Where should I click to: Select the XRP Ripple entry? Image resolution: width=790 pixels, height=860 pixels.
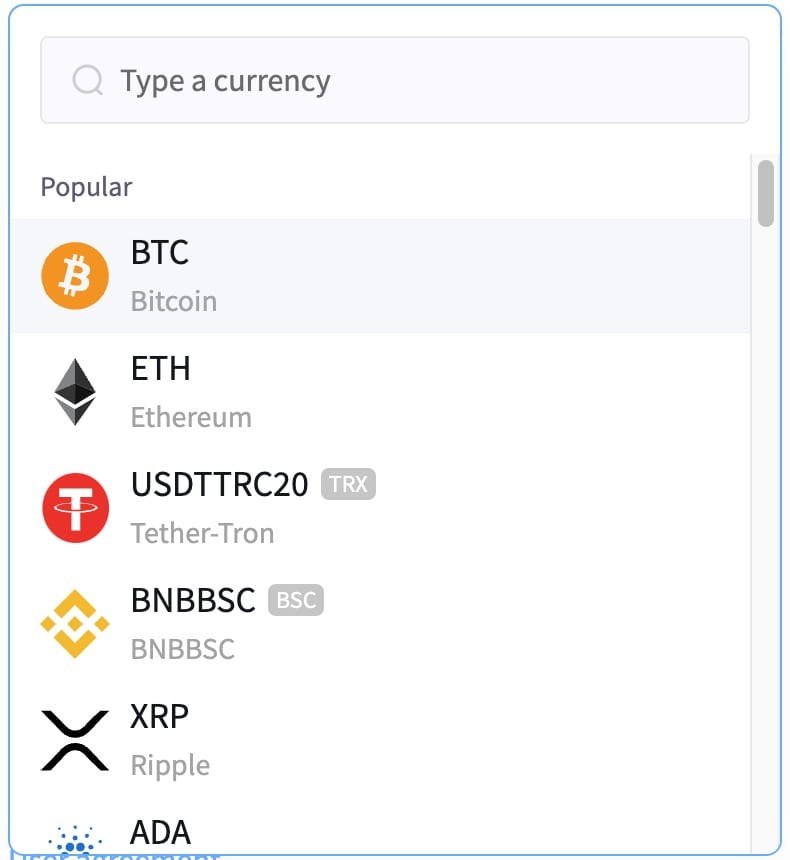click(300, 740)
